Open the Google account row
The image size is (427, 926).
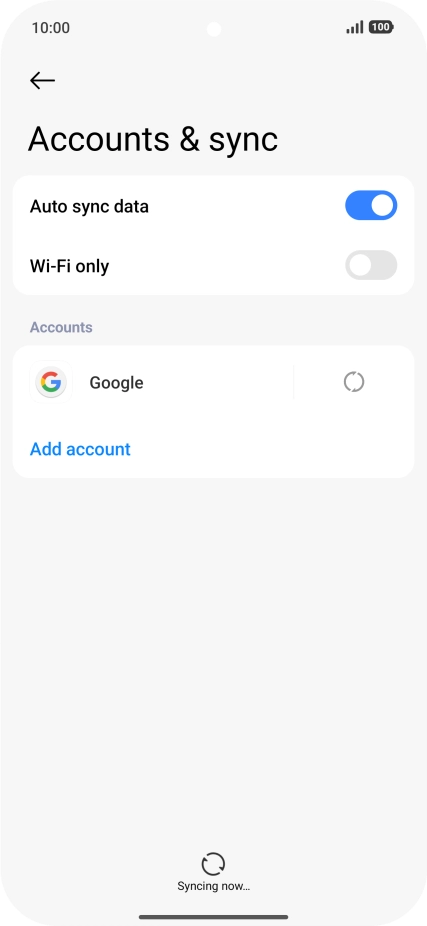click(154, 383)
